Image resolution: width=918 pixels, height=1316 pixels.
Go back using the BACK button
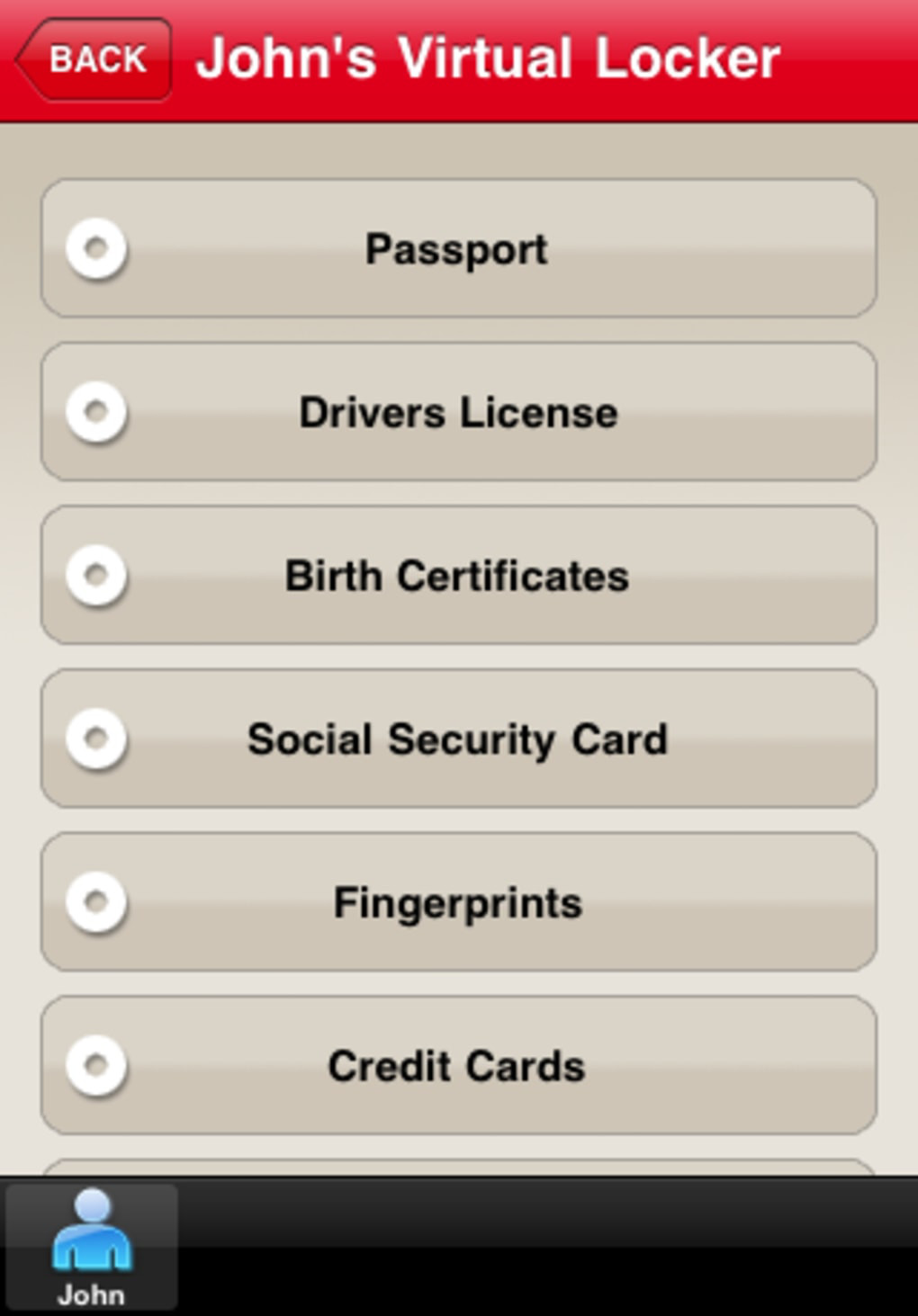tap(94, 59)
